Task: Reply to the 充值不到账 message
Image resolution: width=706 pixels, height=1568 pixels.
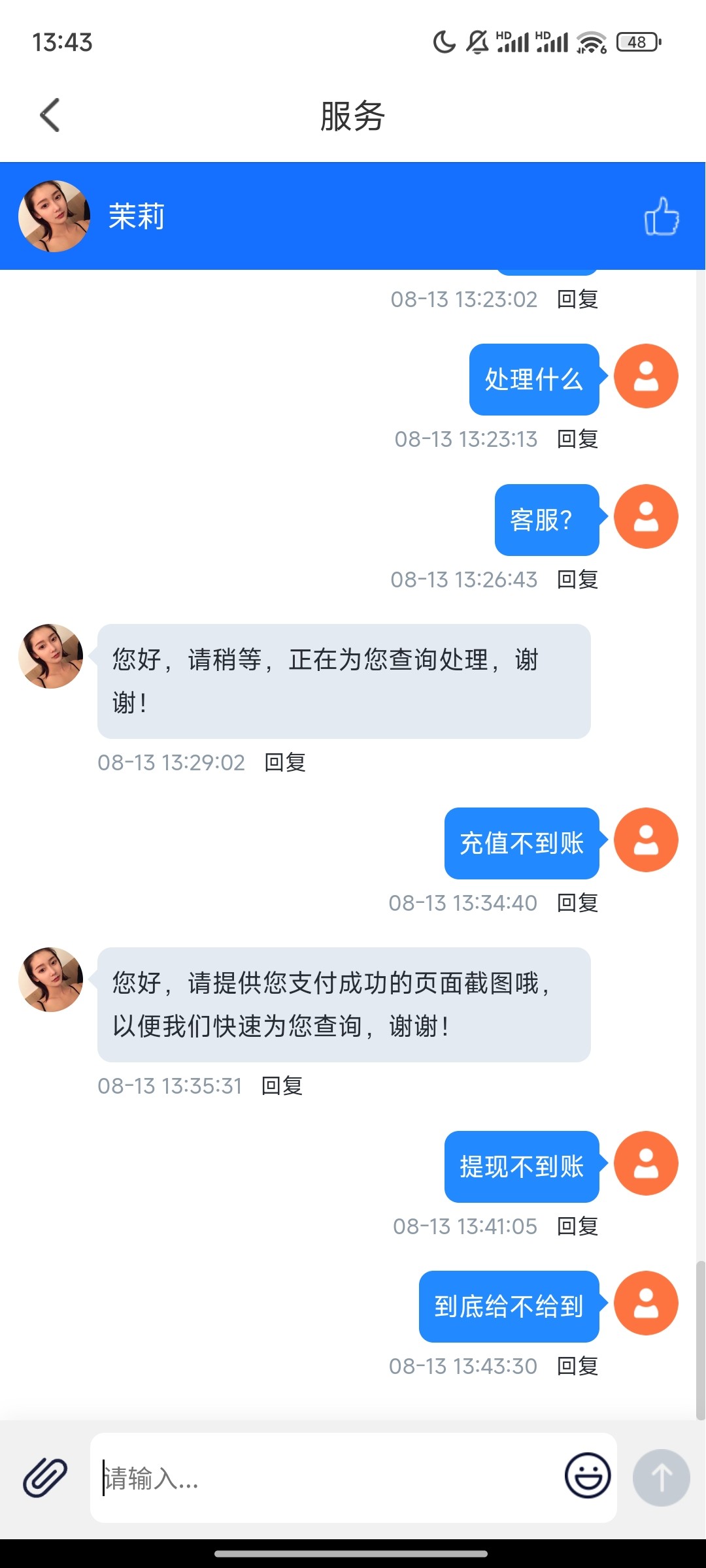Action: point(577,903)
